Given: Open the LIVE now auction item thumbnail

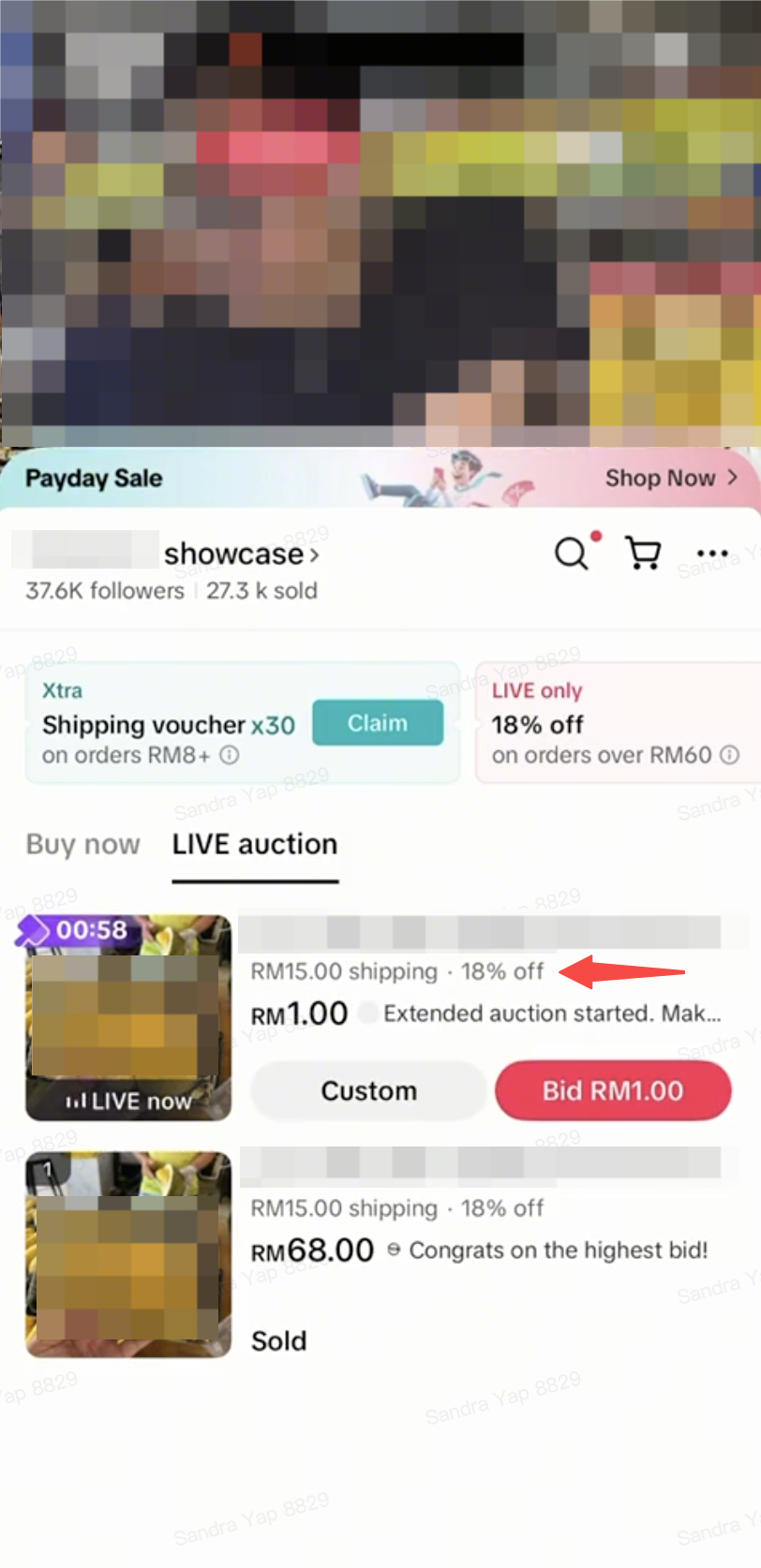Looking at the screenshot, I should tap(128, 1018).
